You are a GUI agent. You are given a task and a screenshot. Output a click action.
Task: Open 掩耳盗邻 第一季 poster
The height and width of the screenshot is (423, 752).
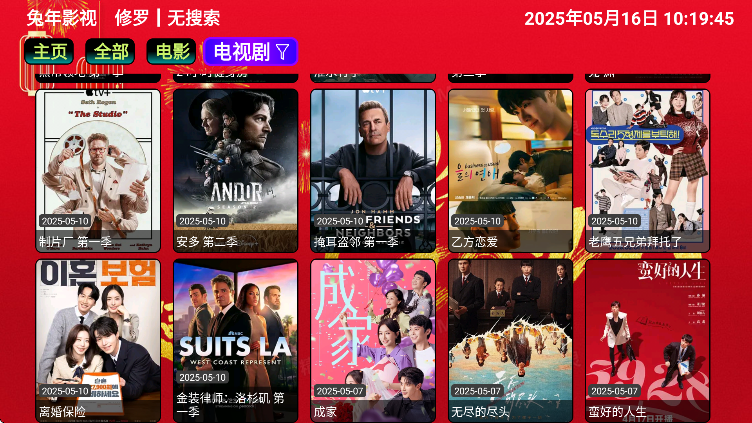coord(373,170)
